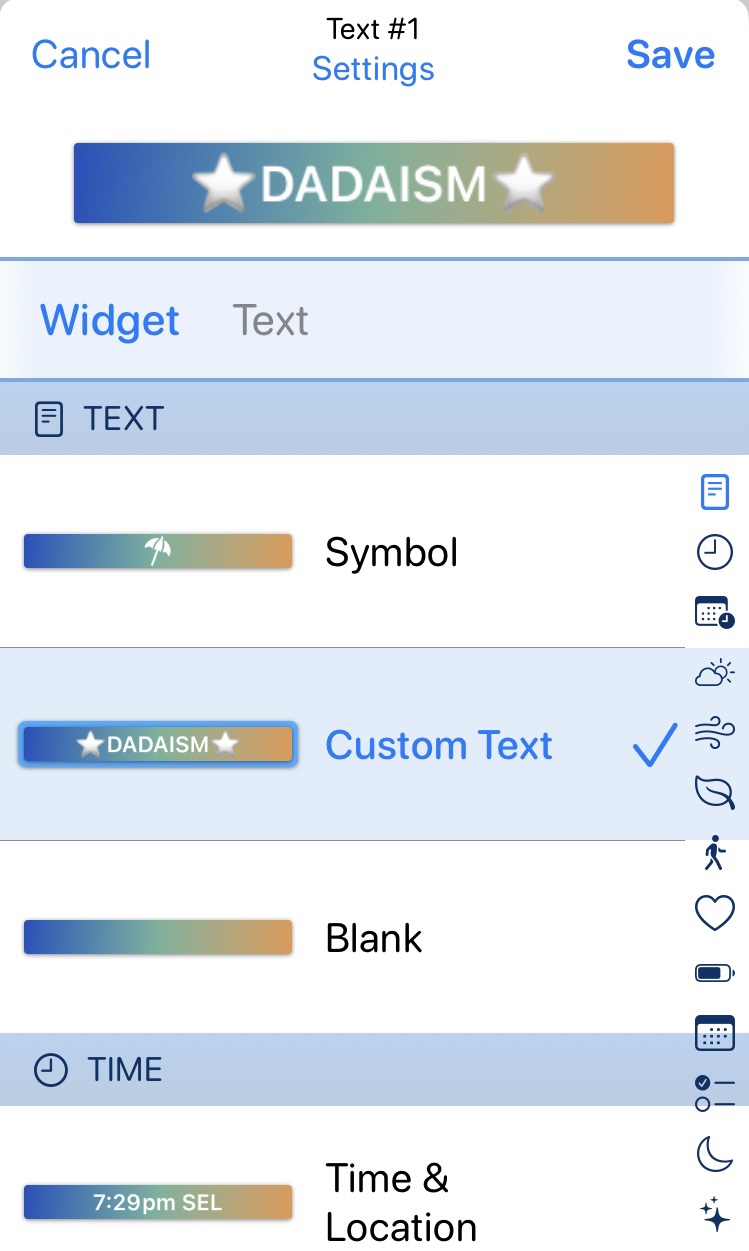Jump to the reminders checklist section
749x1251 pixels.
pyautogui.click(x=714, y=1093)
